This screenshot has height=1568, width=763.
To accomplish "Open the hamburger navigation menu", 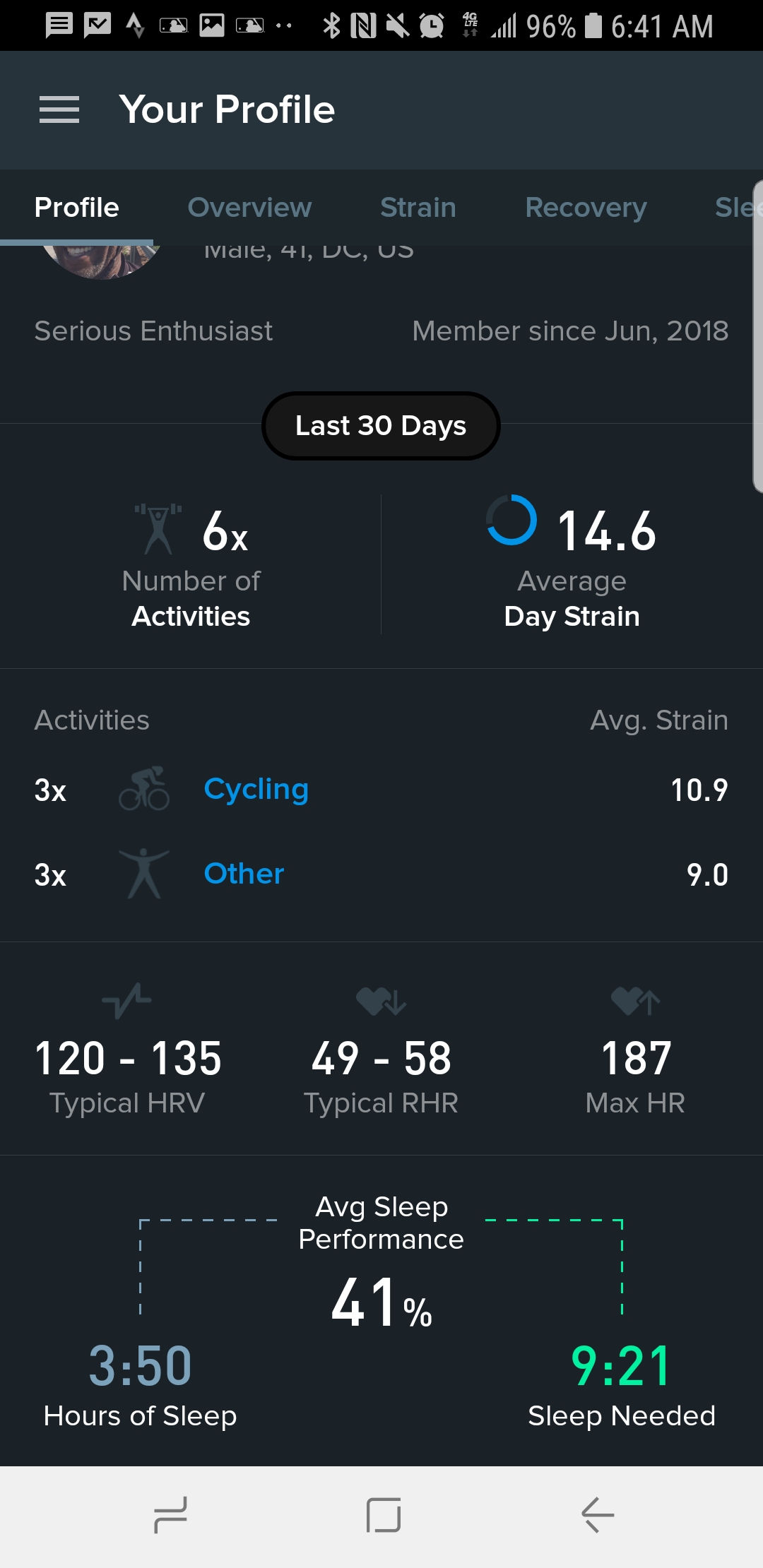I will tap(59, 110).
